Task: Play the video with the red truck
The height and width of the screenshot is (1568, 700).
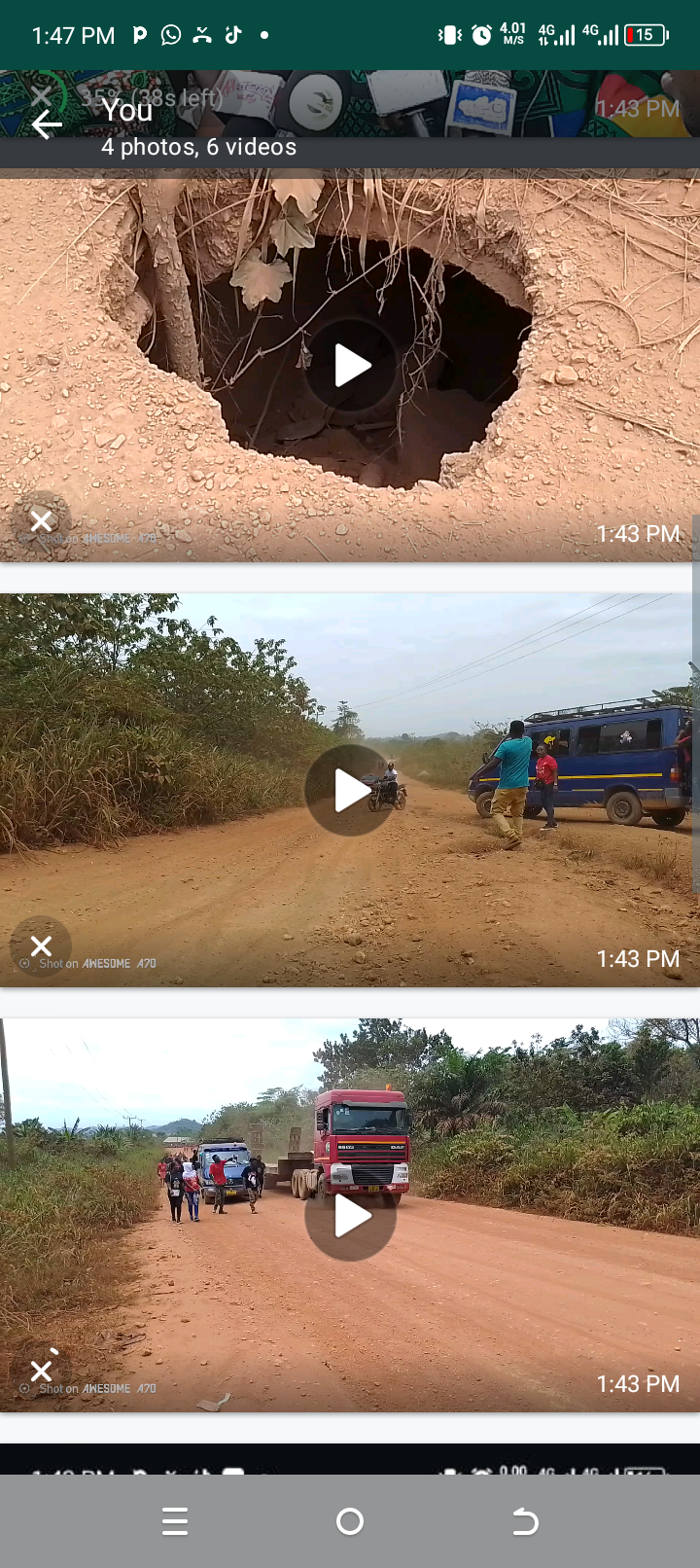Action: tap(351, 1216)
